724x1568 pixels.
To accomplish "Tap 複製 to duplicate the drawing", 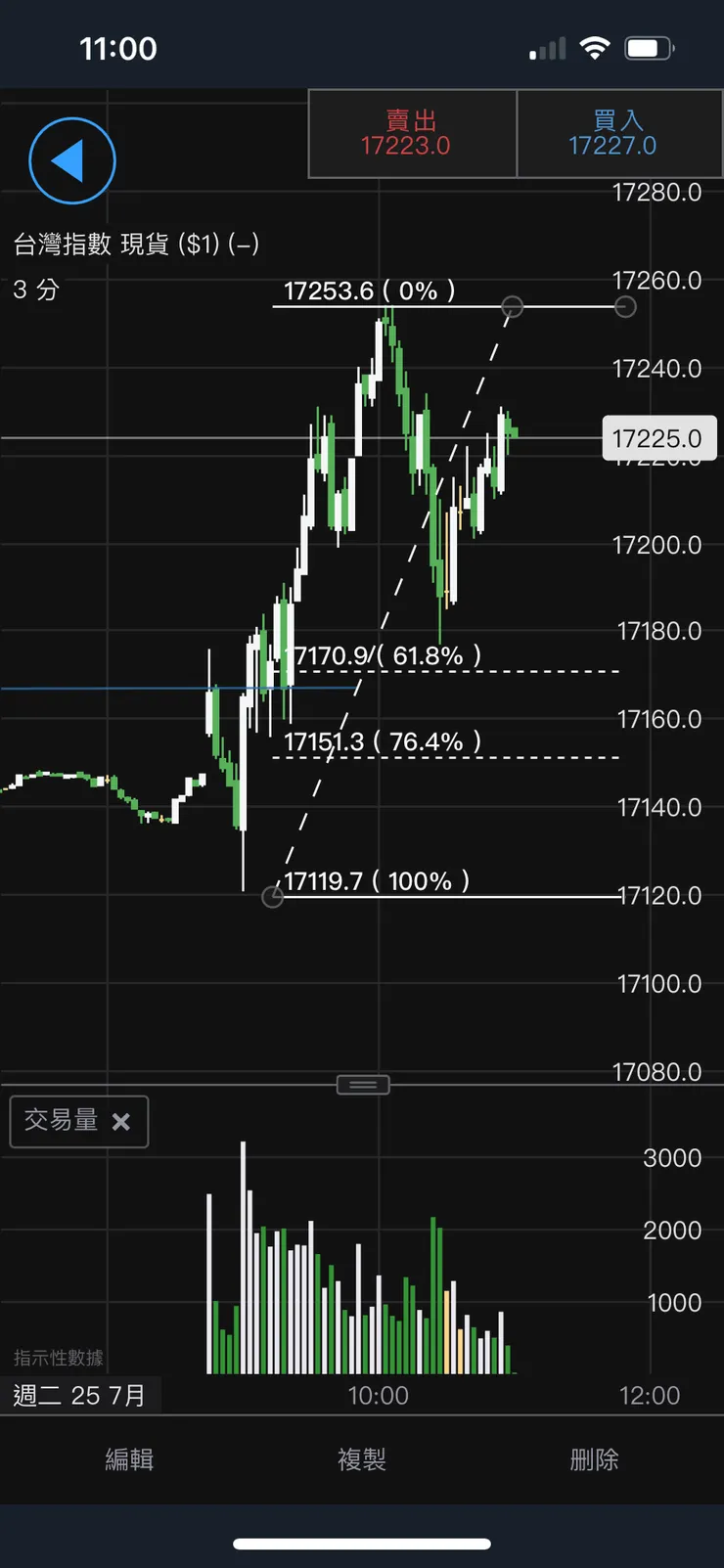I will coord(362,1459).
